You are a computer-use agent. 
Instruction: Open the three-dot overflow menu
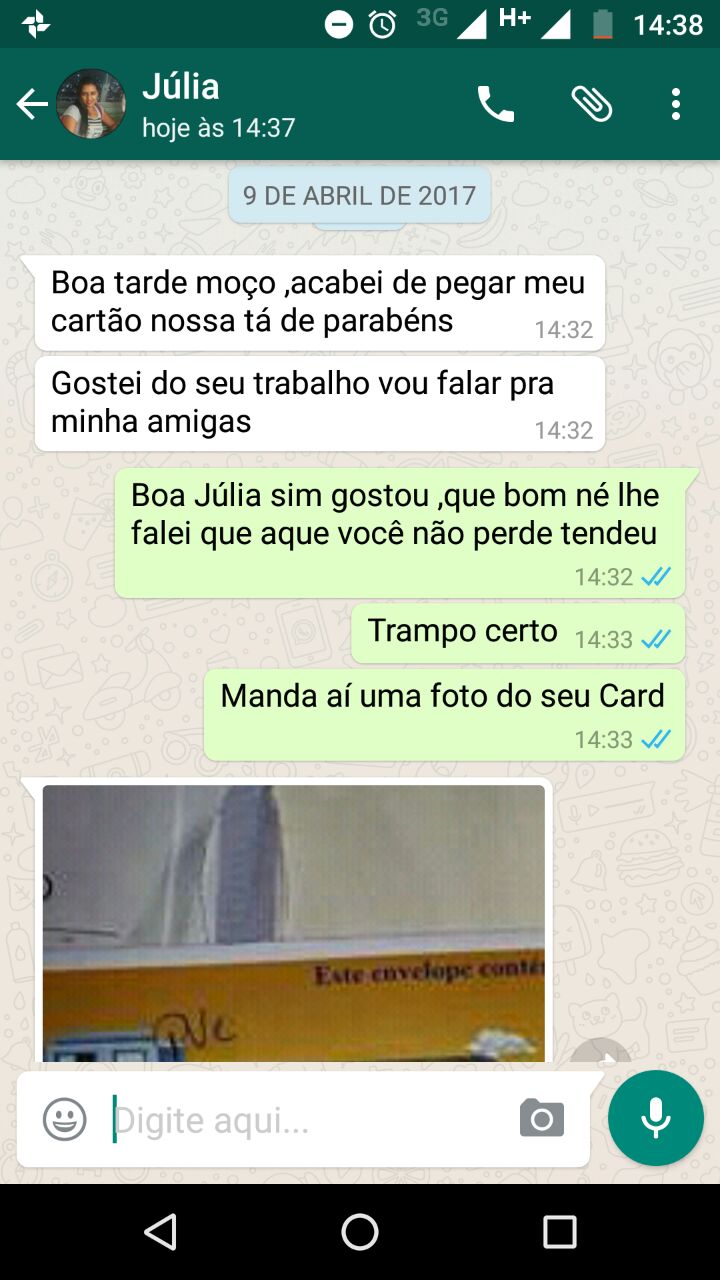click(x=676, y=104)
